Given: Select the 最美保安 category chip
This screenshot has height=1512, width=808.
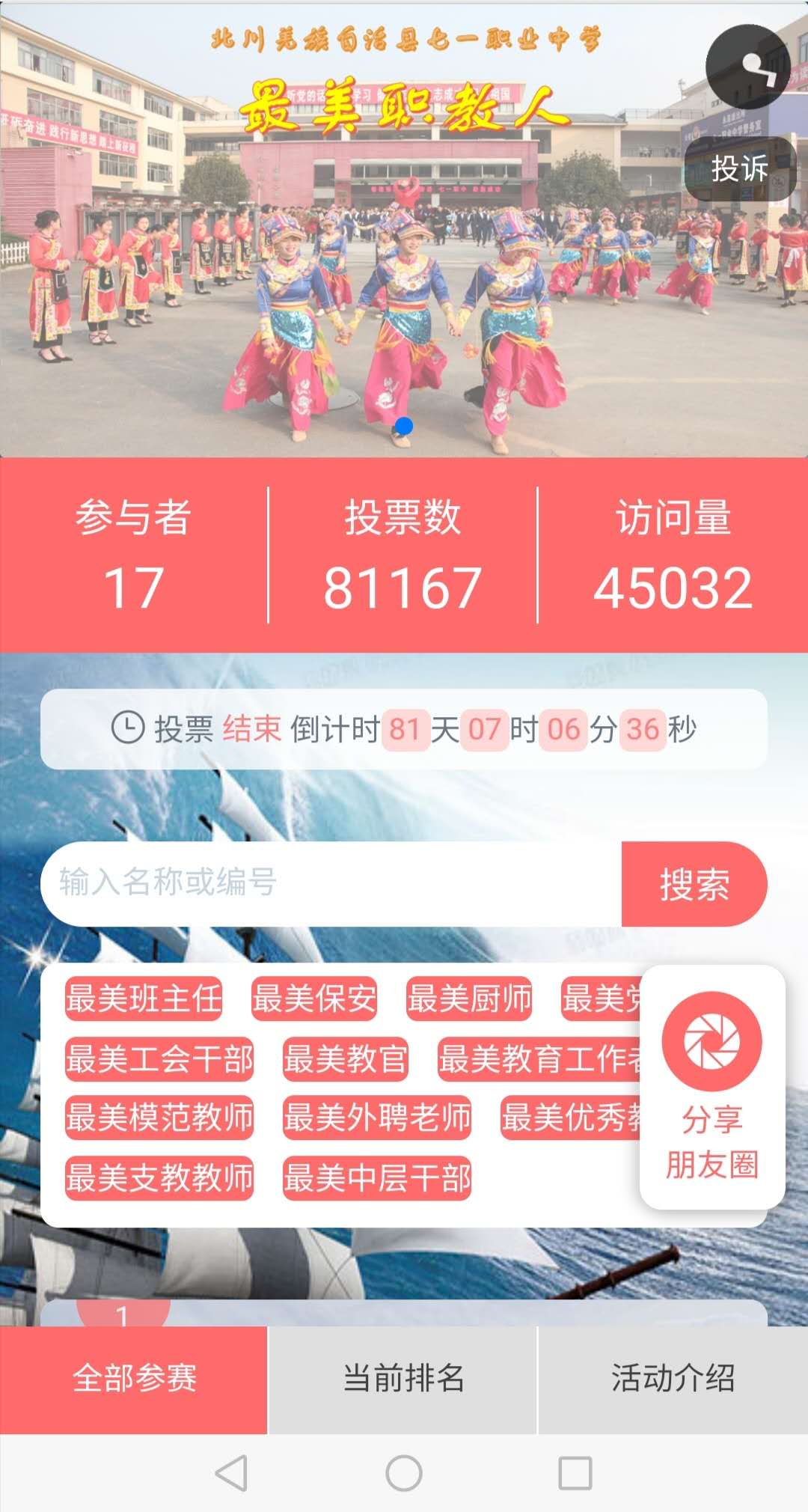Looking at the screenshot, I should point(314,999).
